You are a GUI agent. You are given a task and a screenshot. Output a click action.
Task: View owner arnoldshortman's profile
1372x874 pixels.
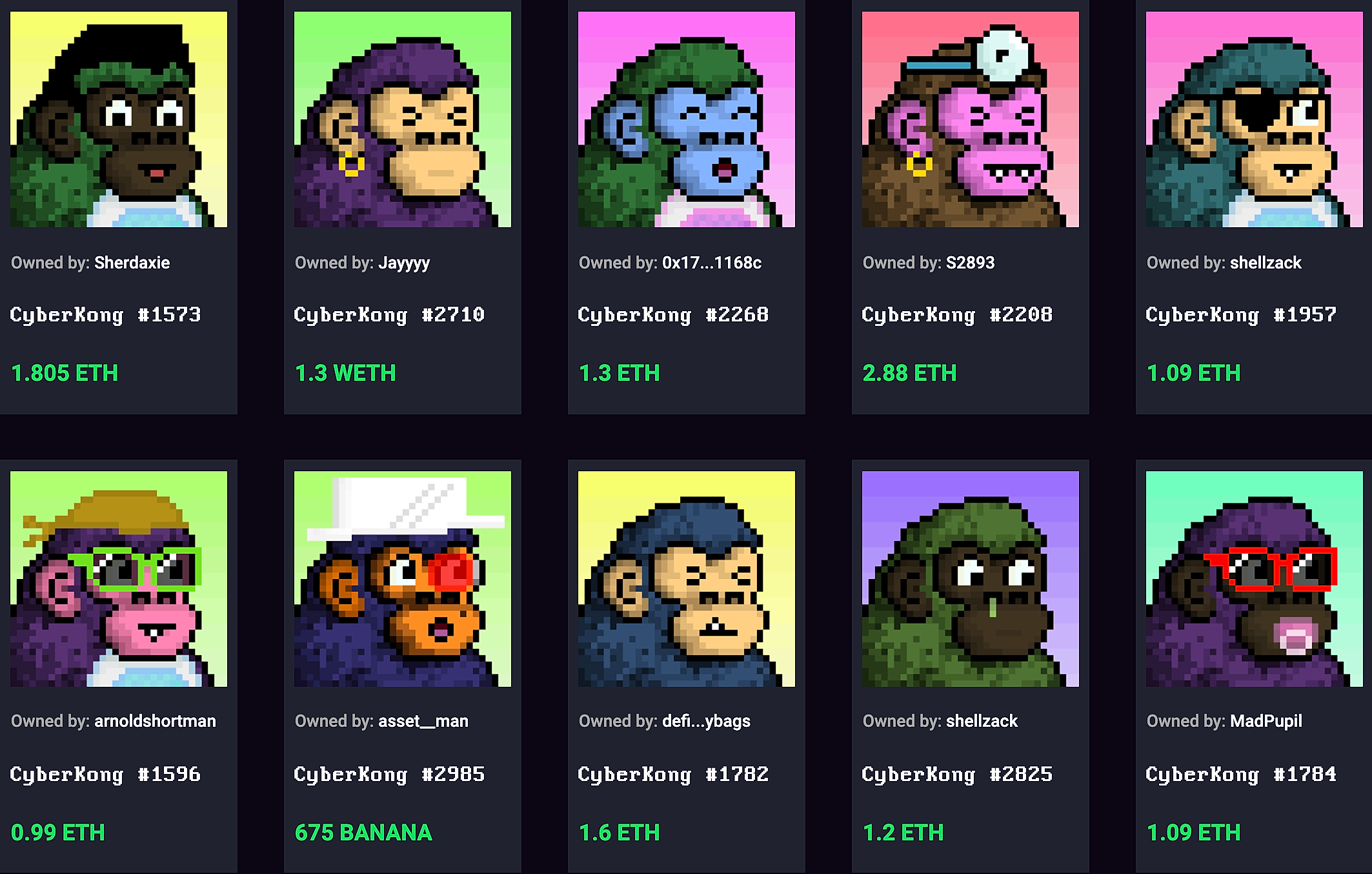155,721
